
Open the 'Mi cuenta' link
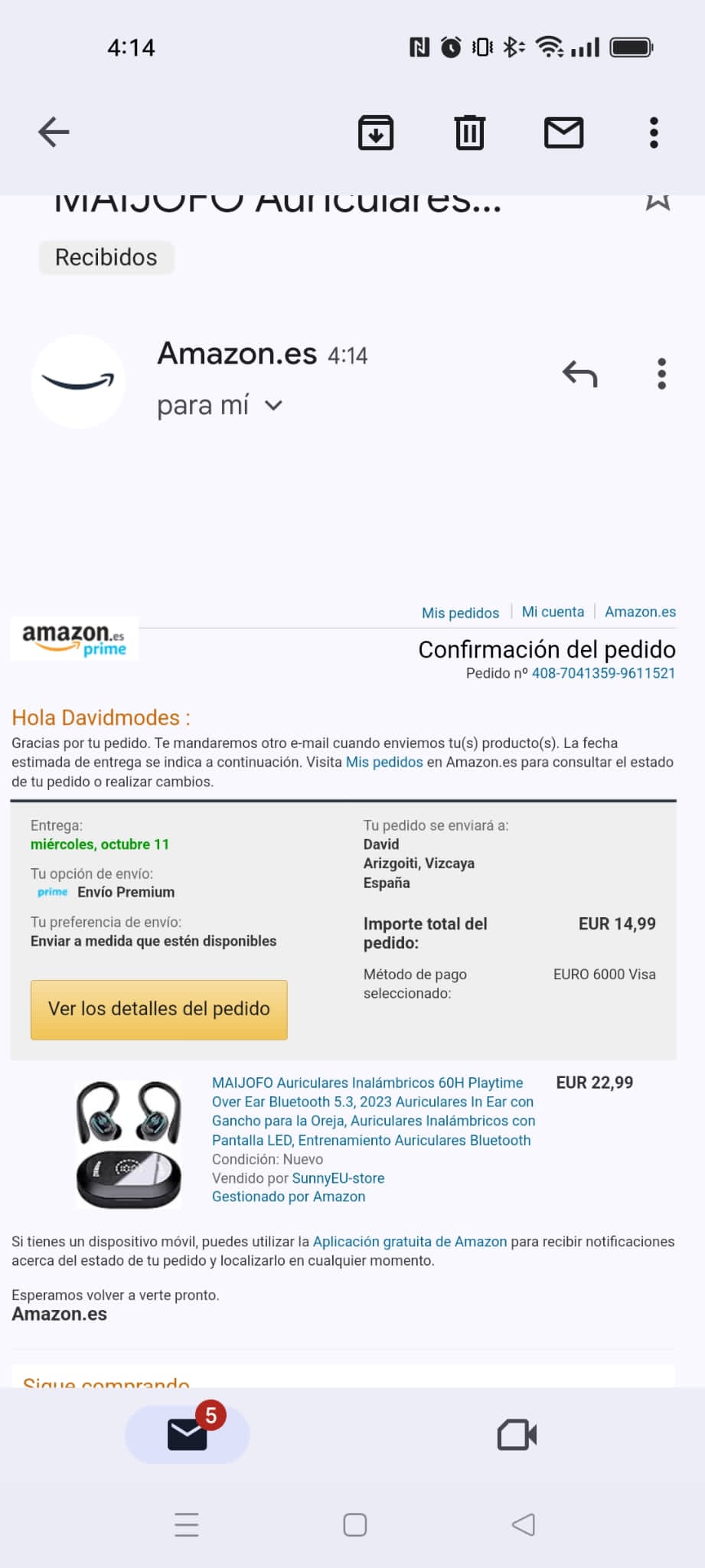pos(553,612)
